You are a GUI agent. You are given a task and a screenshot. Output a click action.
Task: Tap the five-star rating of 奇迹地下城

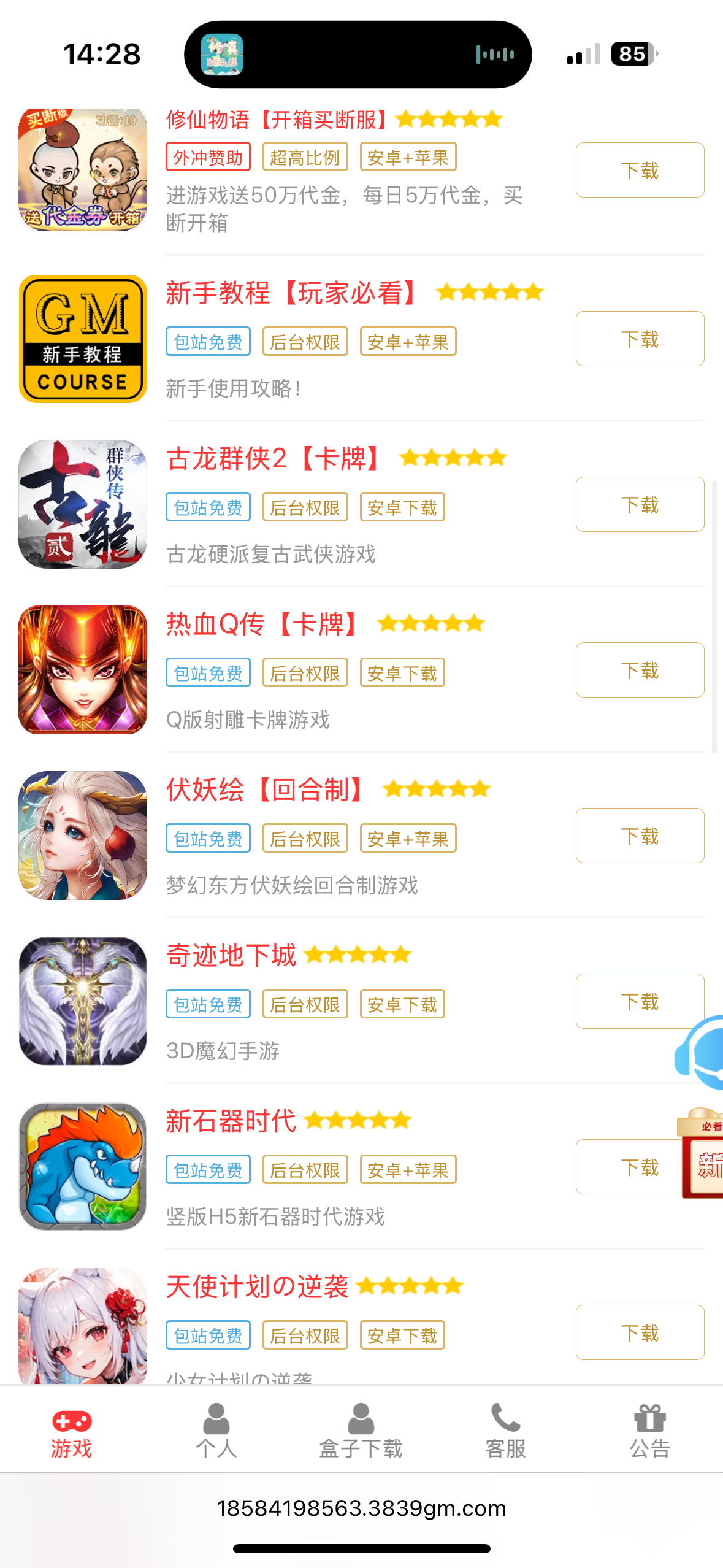[358, 955]
